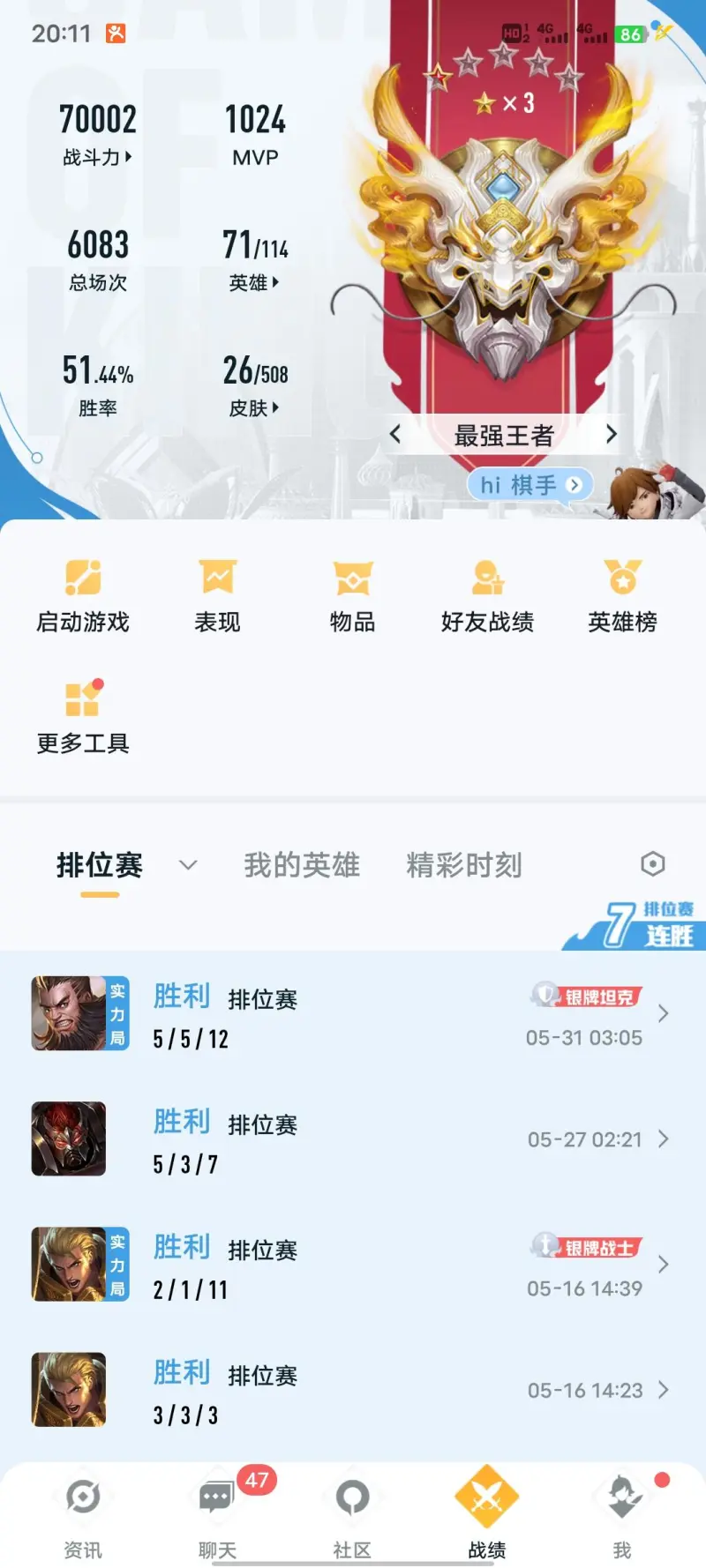
Task: Switch to the 精彩时刻 tab
Action: tap(464, 865)
